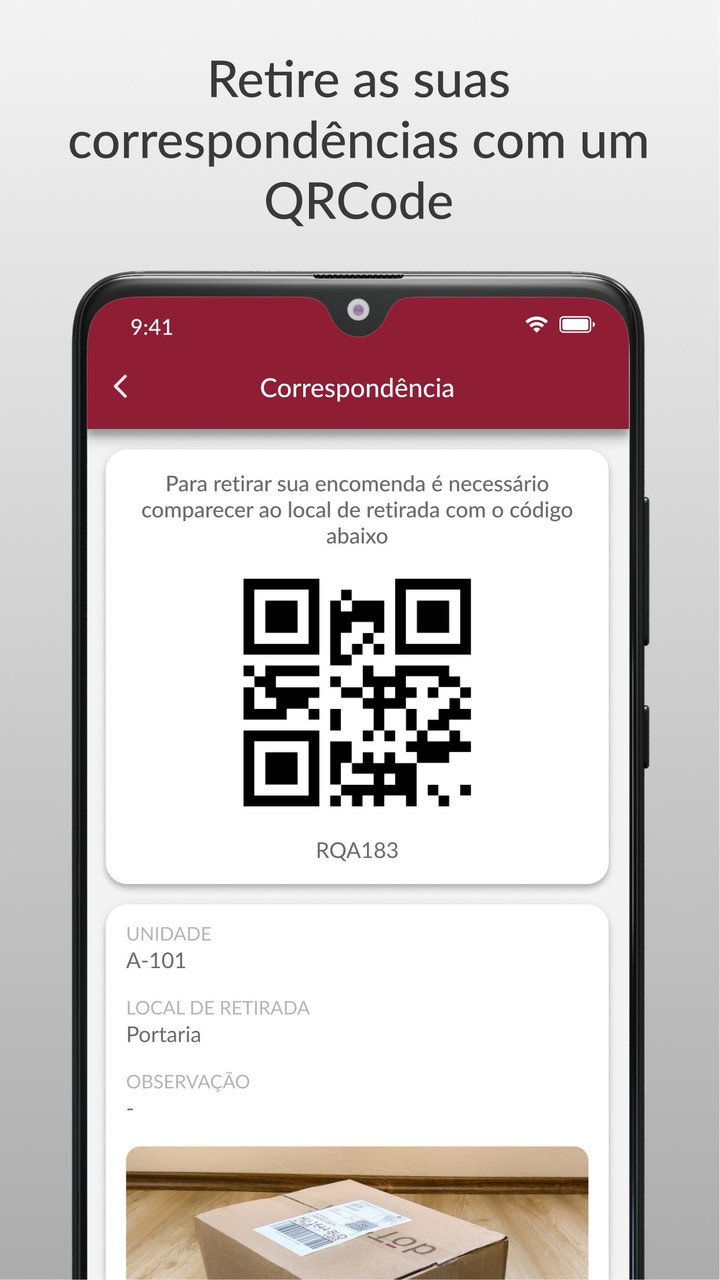720x1280 pixels.
Task: Tap the battery indicator in the status bar
Action: pos(577,324)
